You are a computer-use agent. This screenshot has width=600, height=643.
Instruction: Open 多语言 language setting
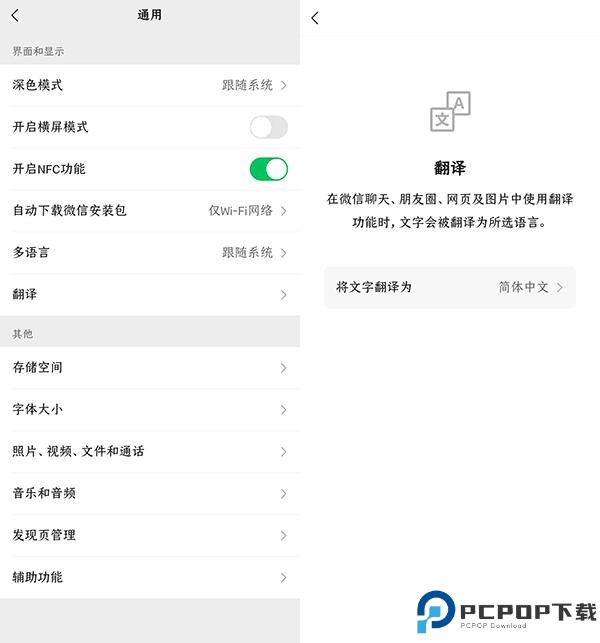coord(150,253)
